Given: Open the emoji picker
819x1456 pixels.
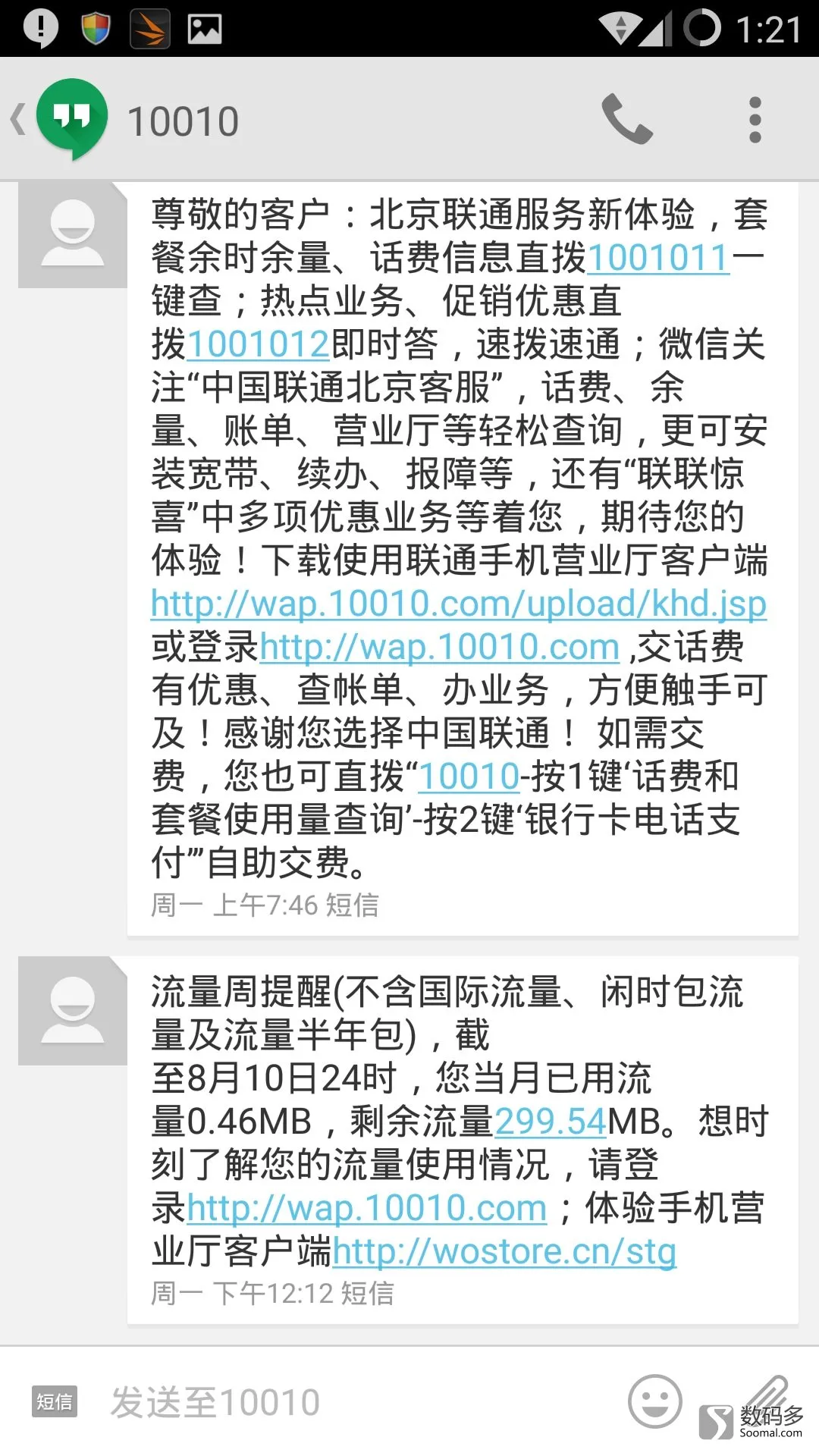Looking at the screenshot, I should [x=655, y=1401].
